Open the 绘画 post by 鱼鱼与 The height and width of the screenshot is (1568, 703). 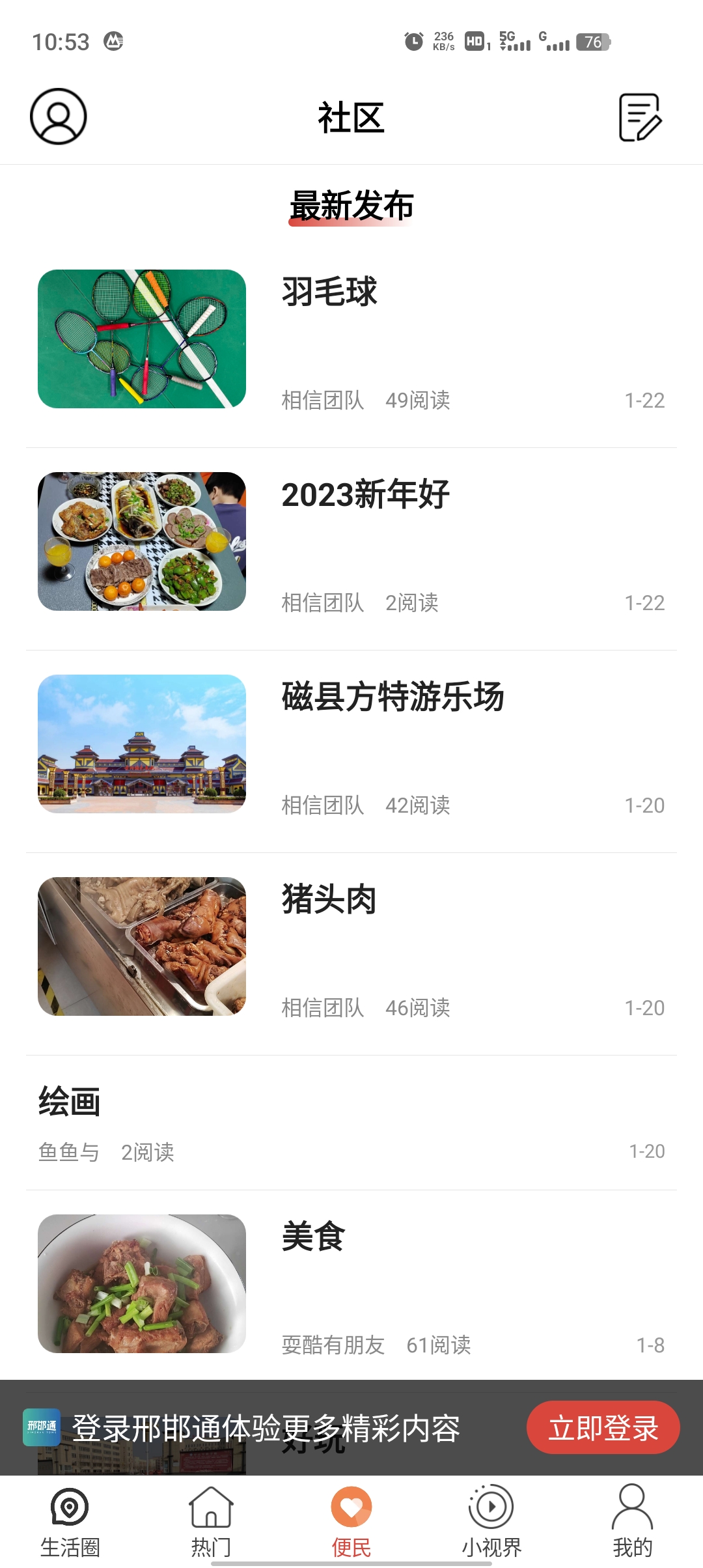pos(351,1123)
